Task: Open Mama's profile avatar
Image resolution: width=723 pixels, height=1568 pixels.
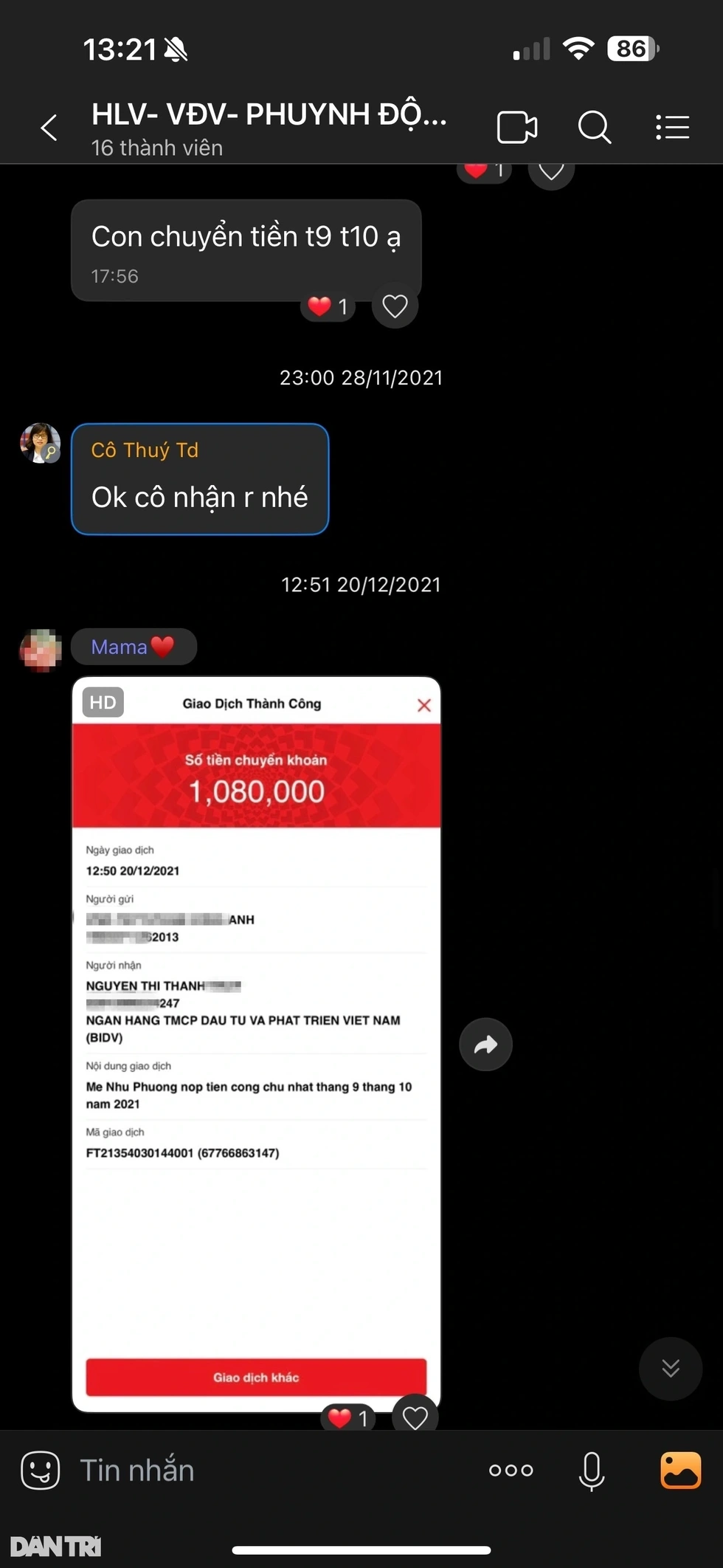Action: 40,650
